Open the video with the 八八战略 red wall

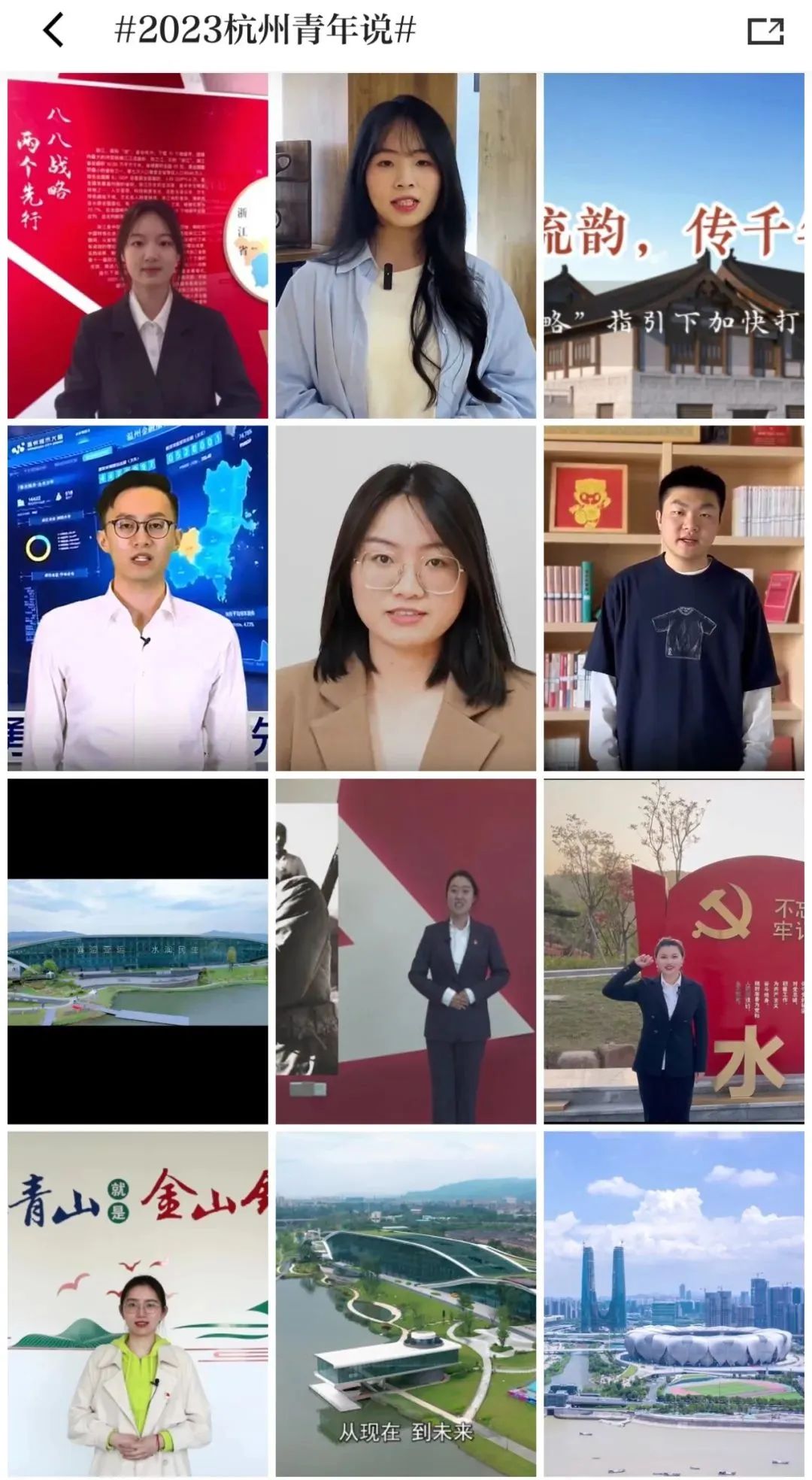point(138,245)
